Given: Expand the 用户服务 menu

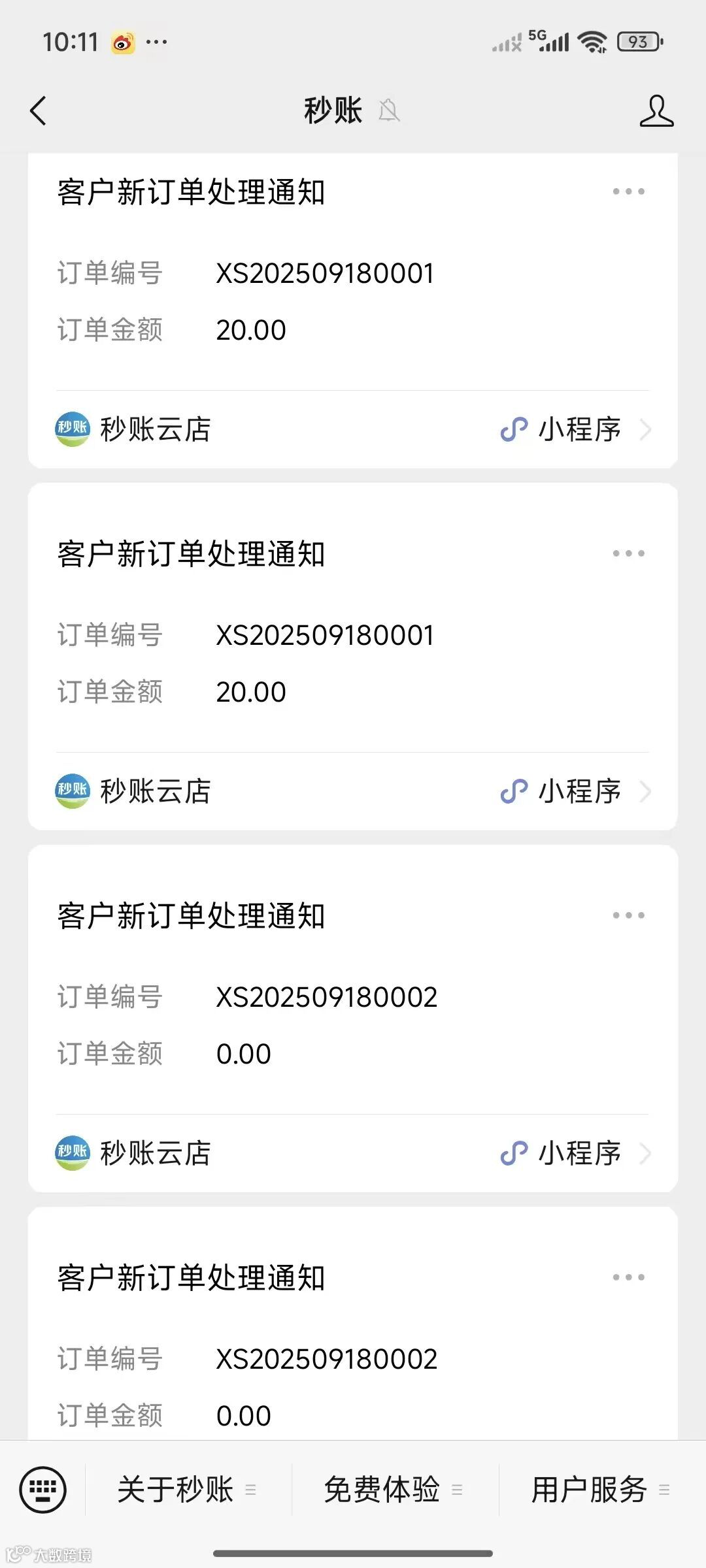Looking at the screenshot, I should (x=601, y=1490).
